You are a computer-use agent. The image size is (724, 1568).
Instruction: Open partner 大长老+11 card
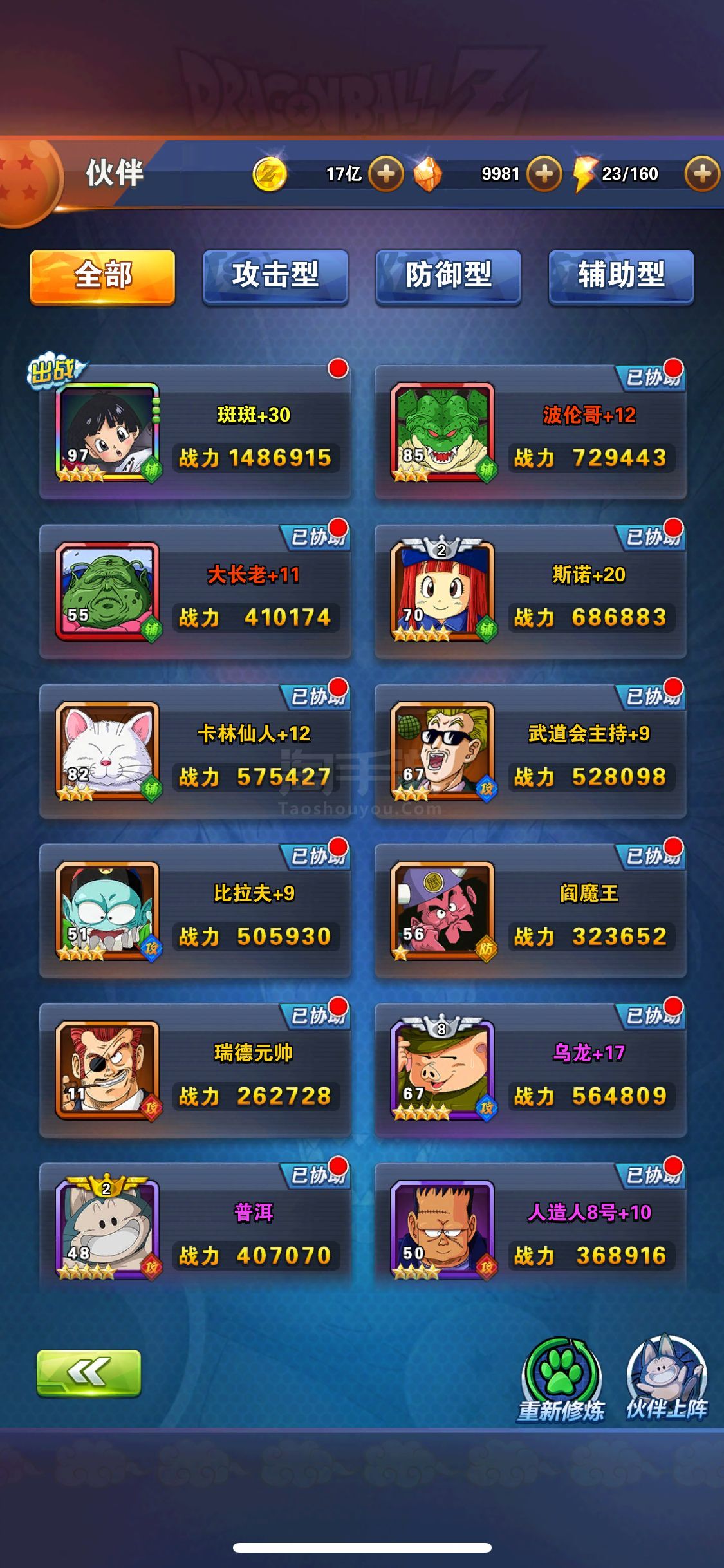(x=196, y=593)
